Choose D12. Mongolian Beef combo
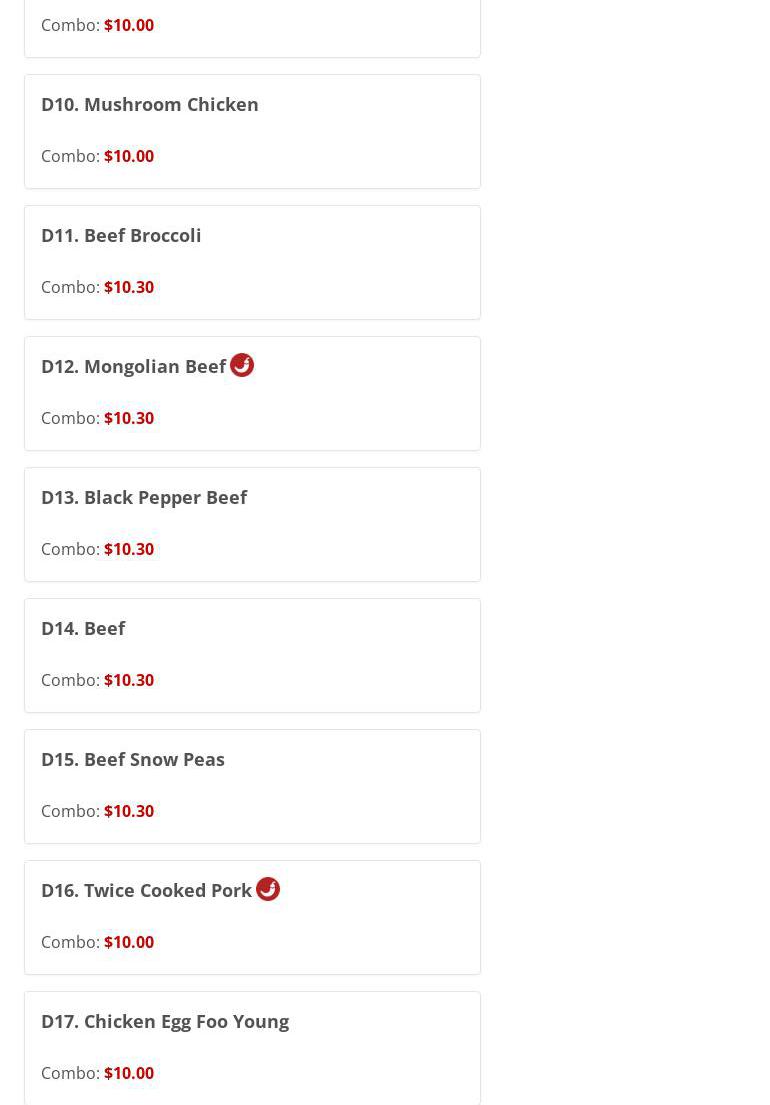The image size is (770, 1105). click(x=252, y=393)
